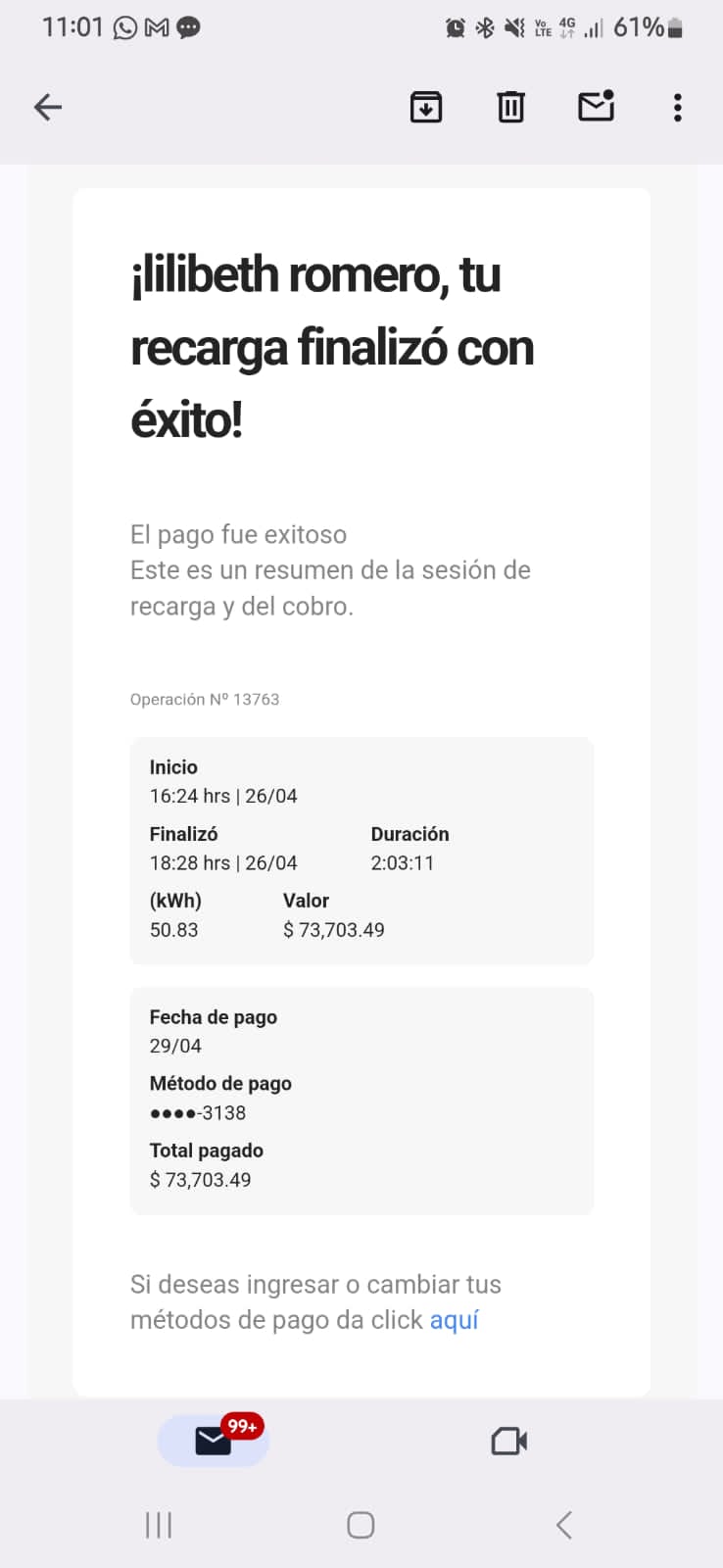
Task: Switch to the Mail tab
Action: 213,1441
